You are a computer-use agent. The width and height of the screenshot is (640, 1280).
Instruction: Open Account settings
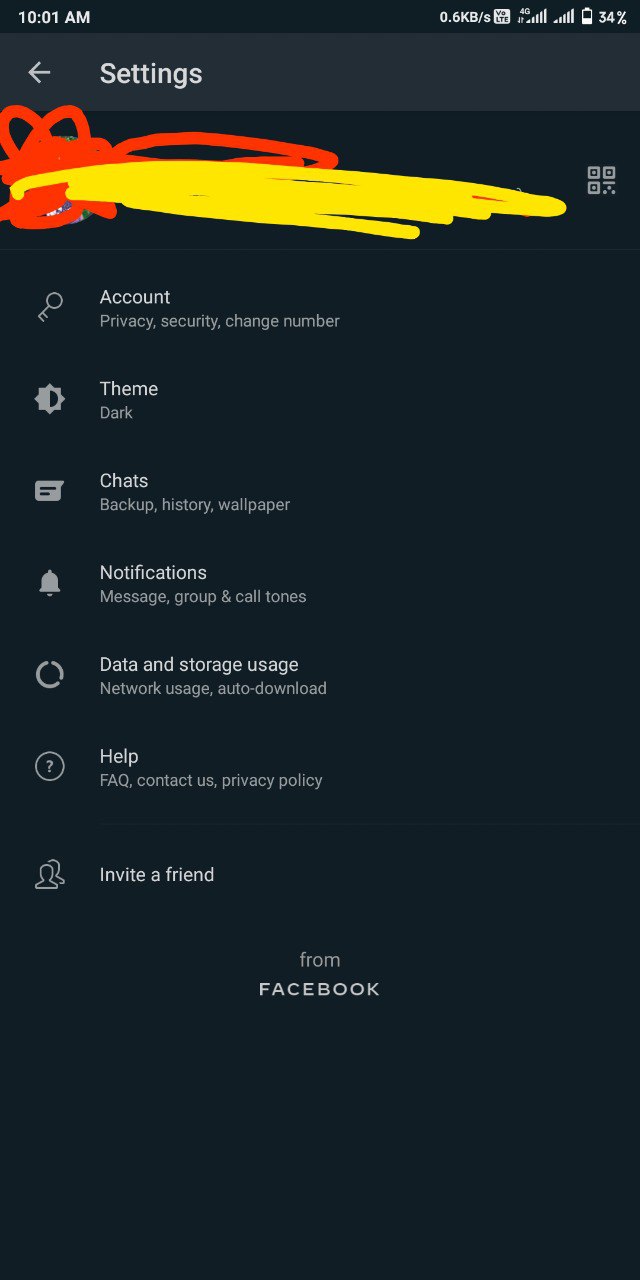click(320, 308)
